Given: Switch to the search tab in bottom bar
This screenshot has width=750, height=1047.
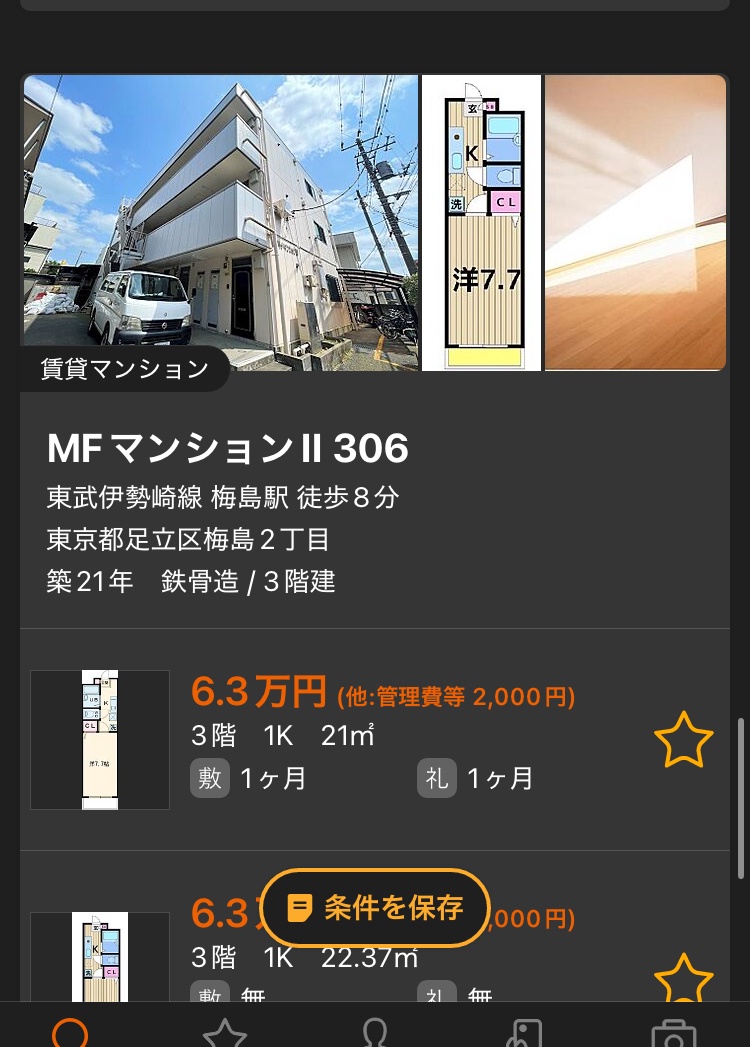Looking at the screenshot, I should click(x=70, y=1032).
